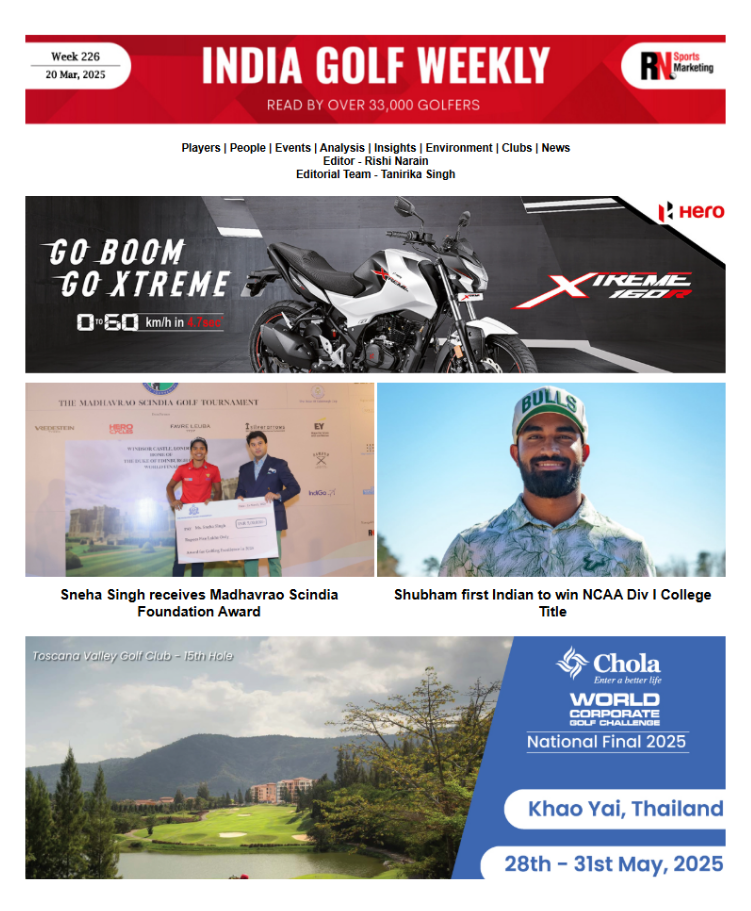The height and width of the screenshot is (911, 751).
Task: Visit the Environment link
Action: tap(459, 147)
